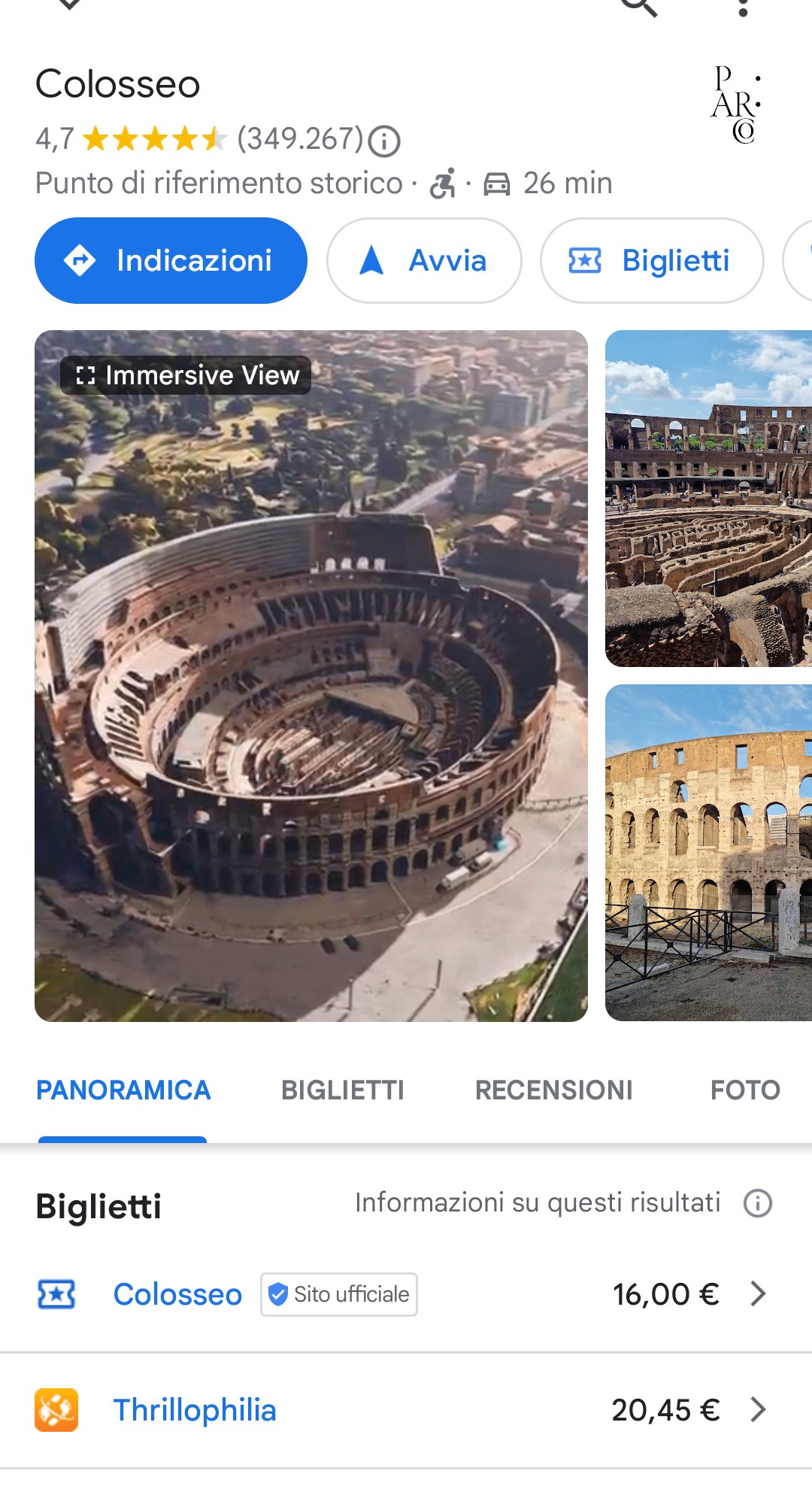Select the PANORAMICA tab

click(x=123, y=1090)
